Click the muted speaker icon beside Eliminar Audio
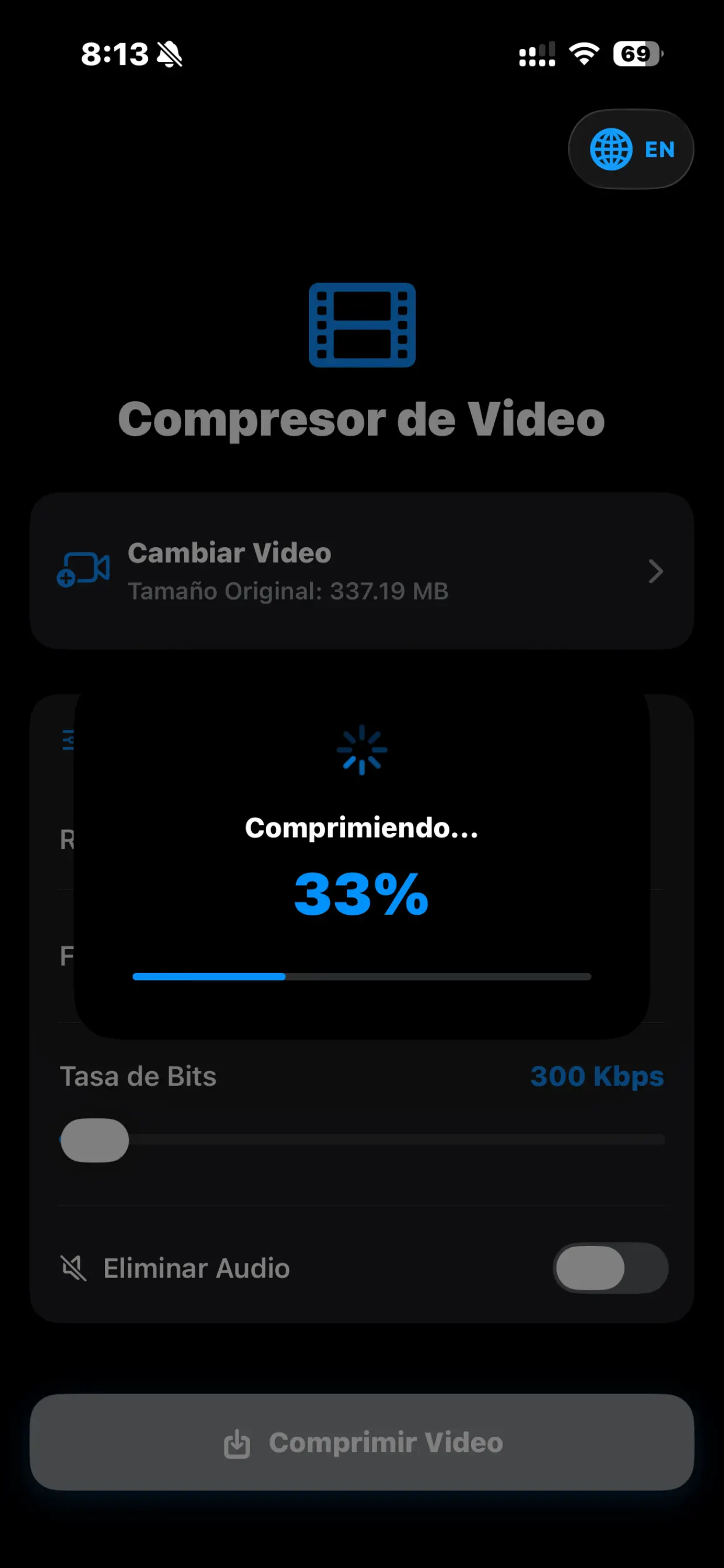 73,1268
